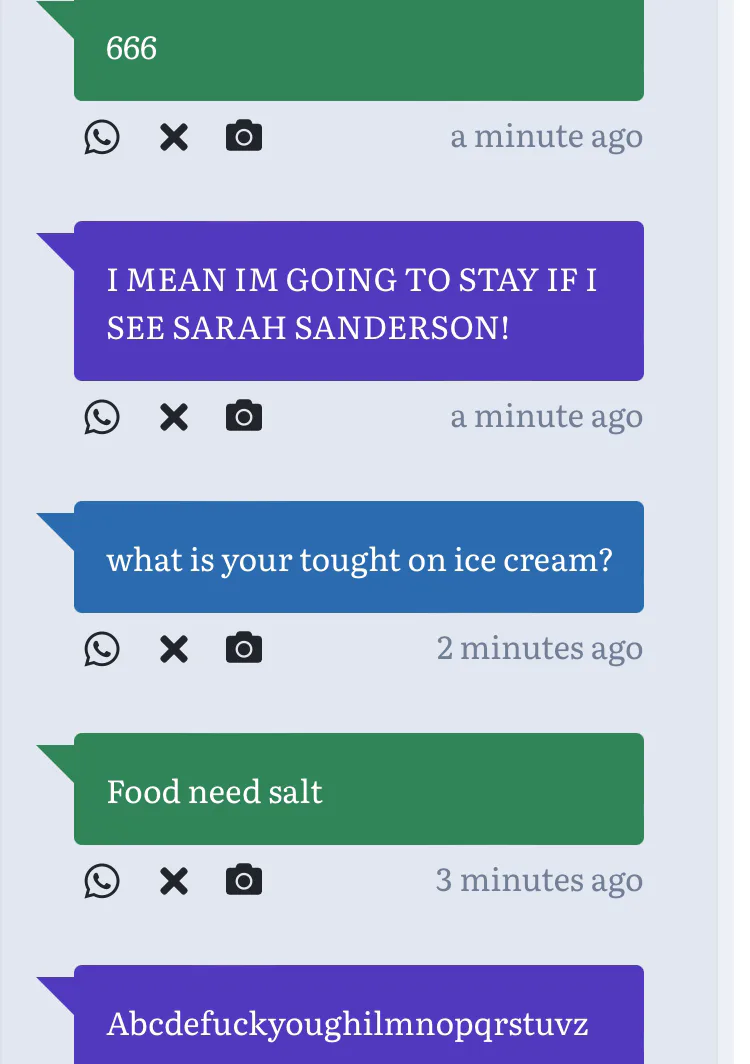
Task: Share the Sarah Sanderson message via WhatsApp
Action: (101, 416)
